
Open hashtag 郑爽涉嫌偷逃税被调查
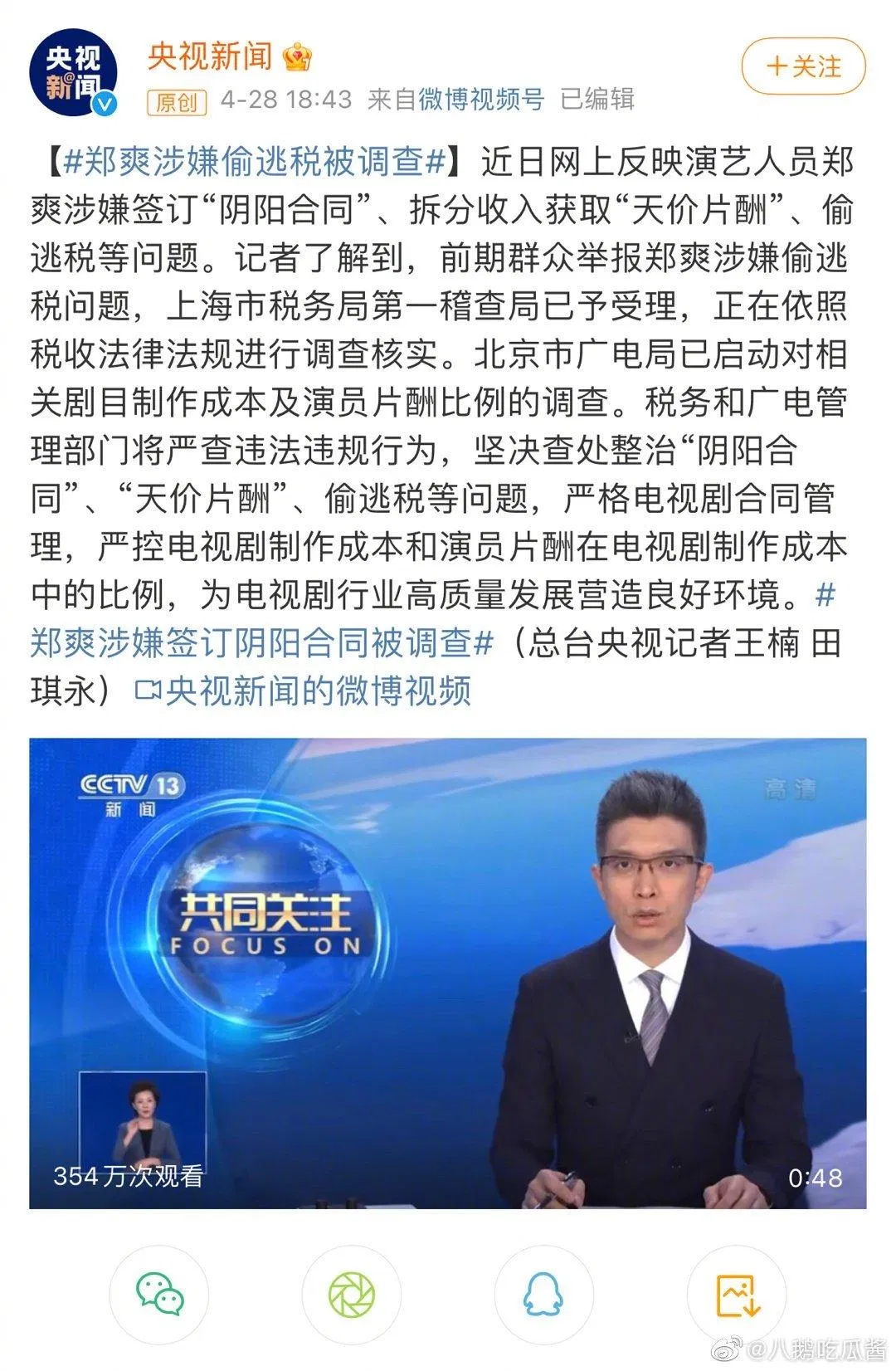(255, 162)
